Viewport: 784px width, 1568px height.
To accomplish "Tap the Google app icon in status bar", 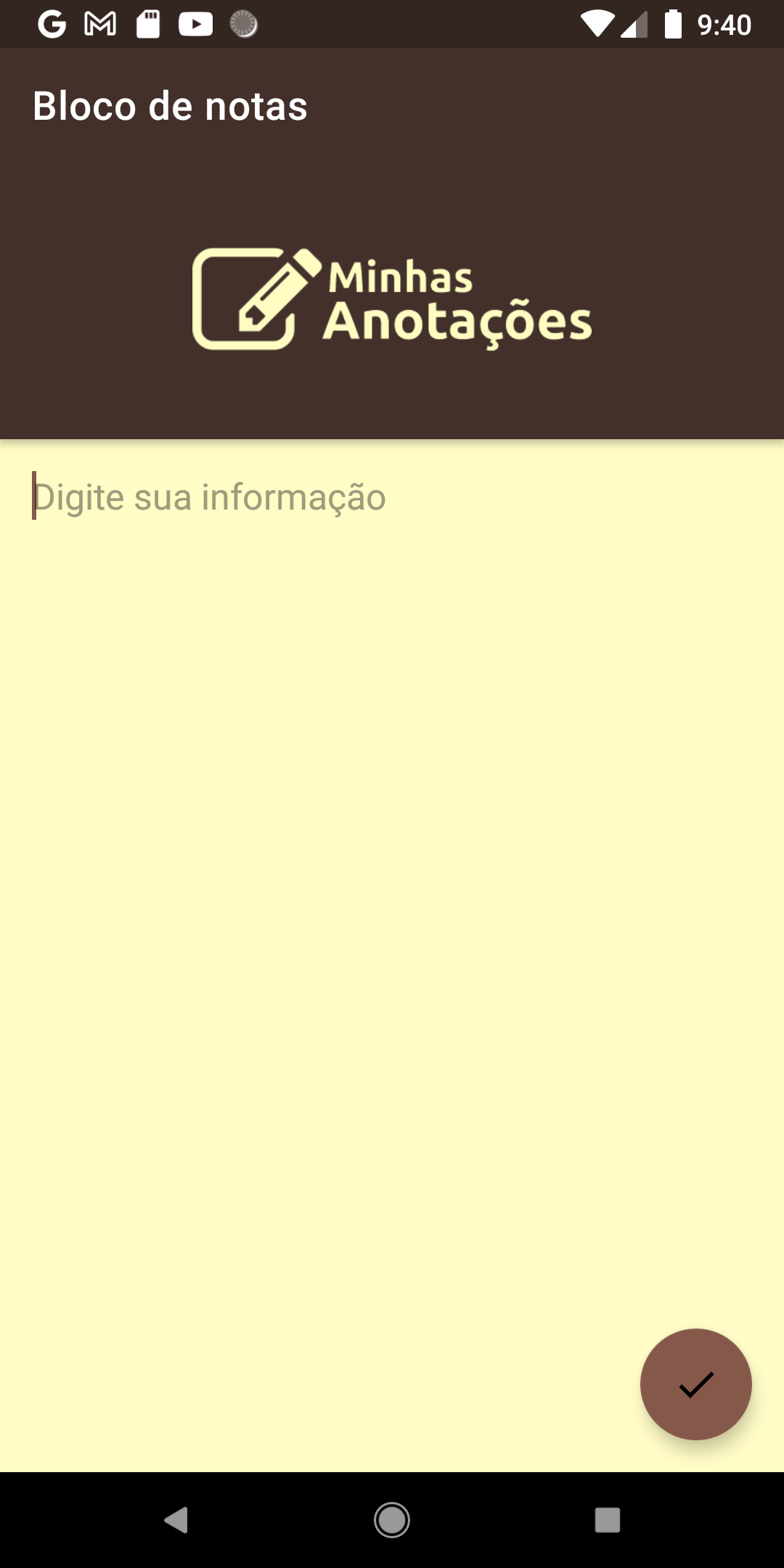I will pyautogui.click(x=53, y=24).
